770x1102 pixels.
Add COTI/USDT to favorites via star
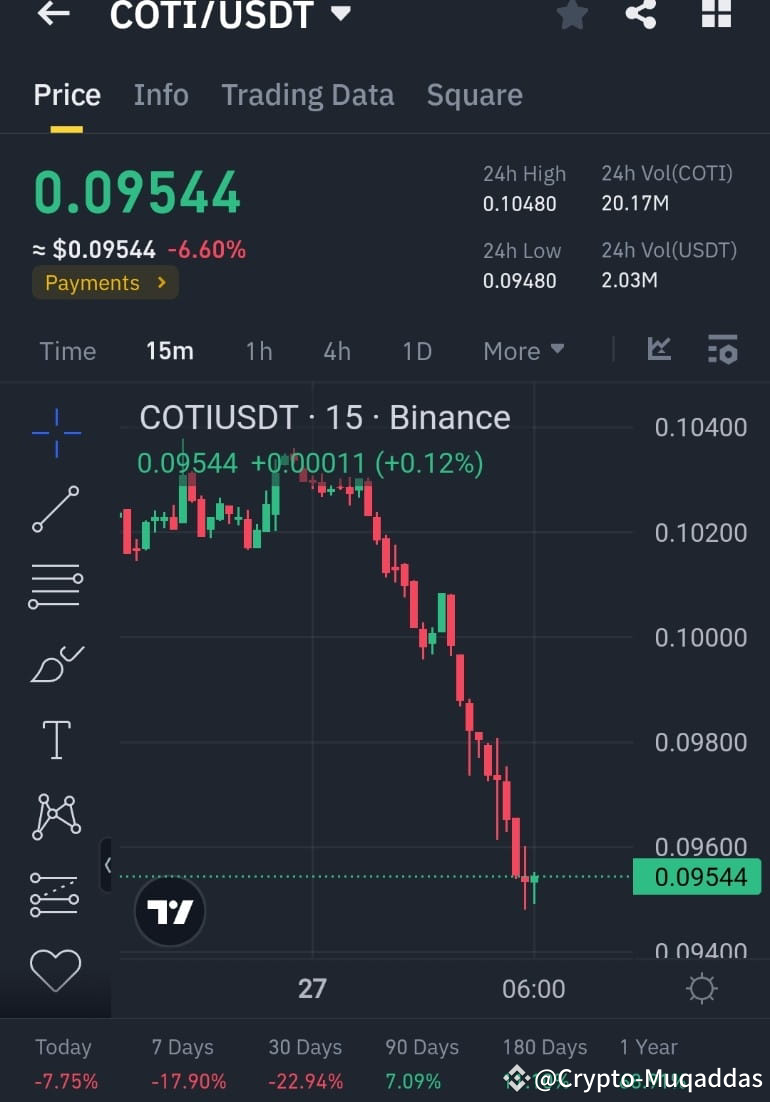click(x=572, y=16)
